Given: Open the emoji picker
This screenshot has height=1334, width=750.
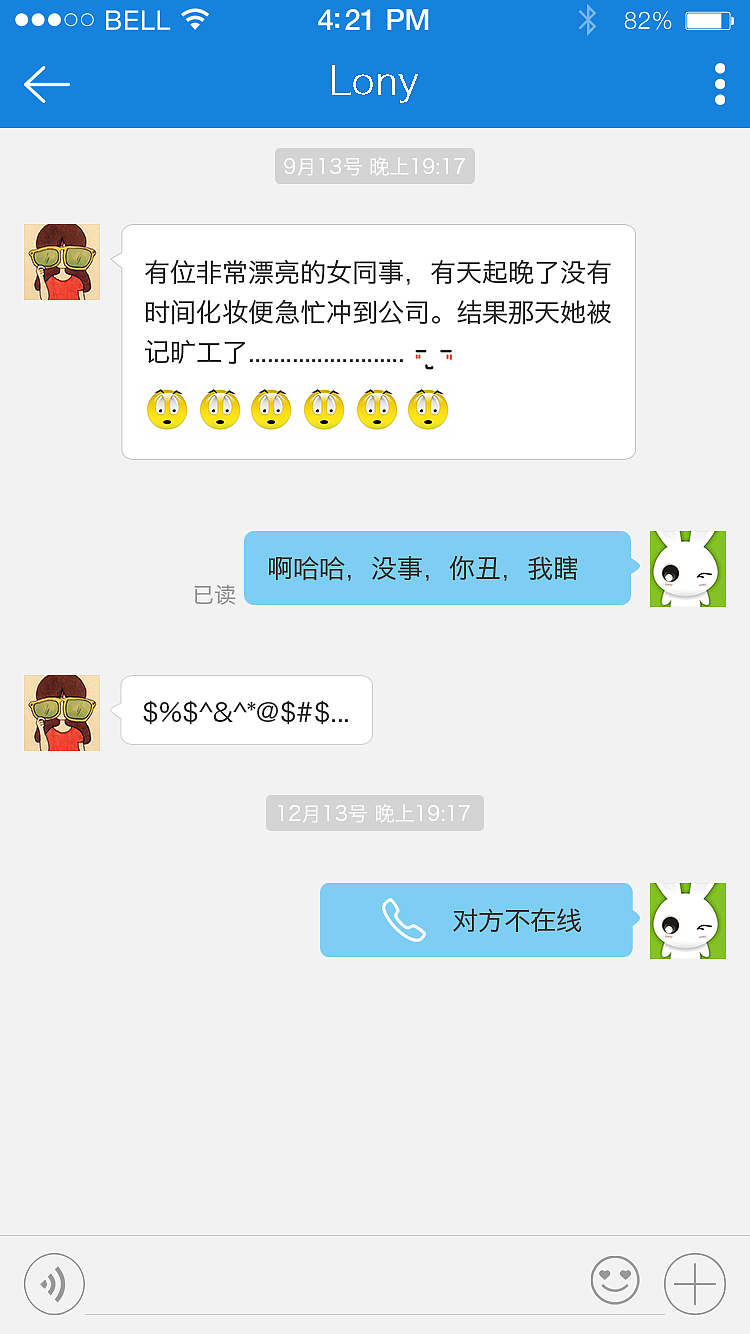Looking at the screenshot, I should [615, 1280].
